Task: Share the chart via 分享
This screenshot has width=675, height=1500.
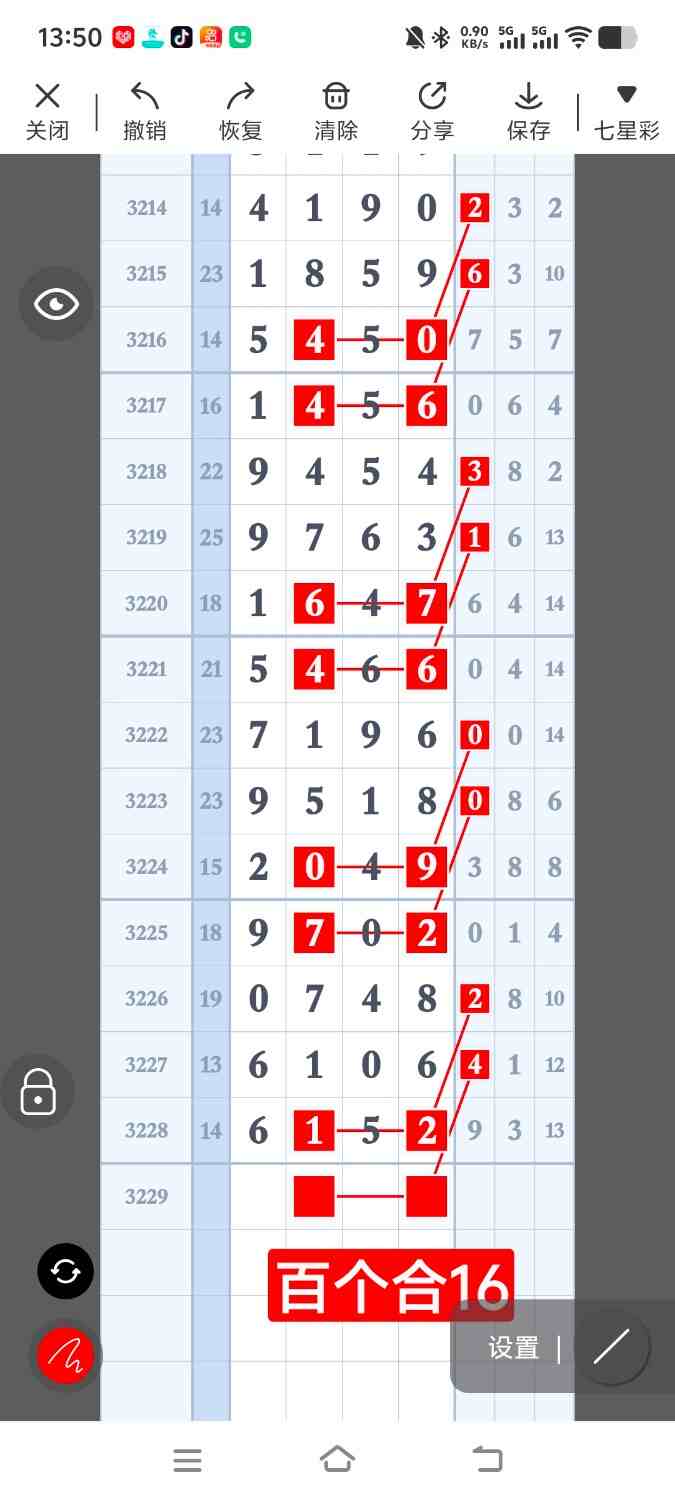Action: coord(432,110)
